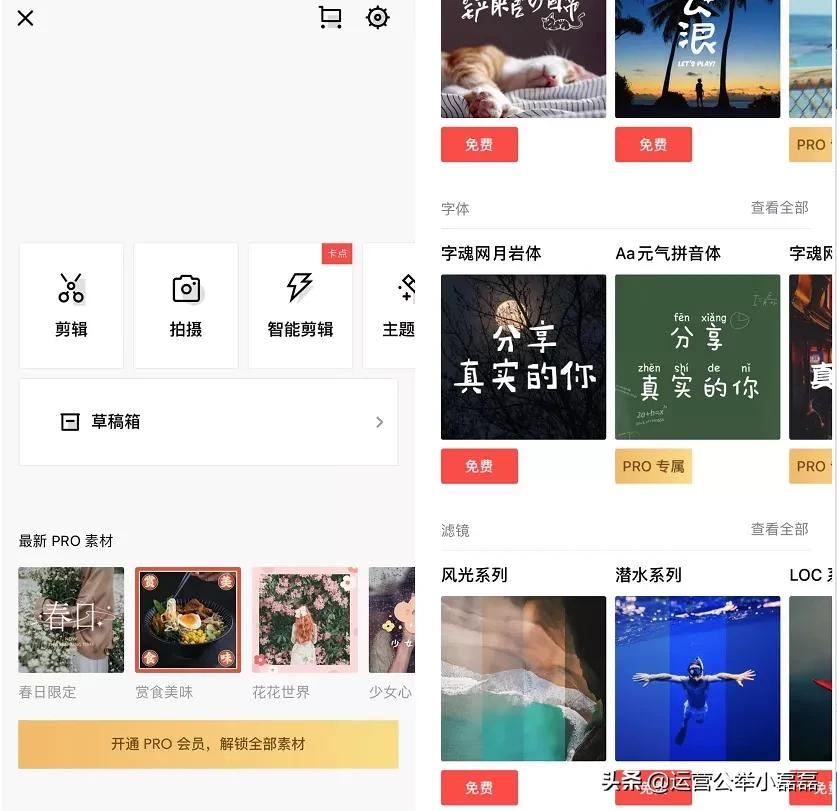Open the 春日限定 material pack
837x811 pixels.
pyautogui.click(x=71, y=619)
